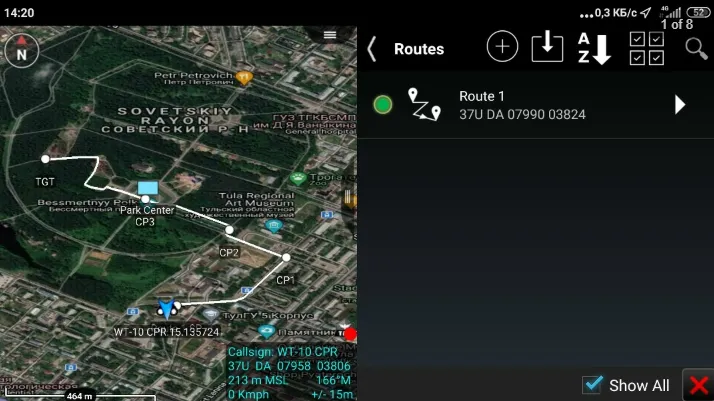Image resolution: width=714 pixels, height=401 pixels.
Task: Uncheck the Show All checkbox
Action: (593, 384)
